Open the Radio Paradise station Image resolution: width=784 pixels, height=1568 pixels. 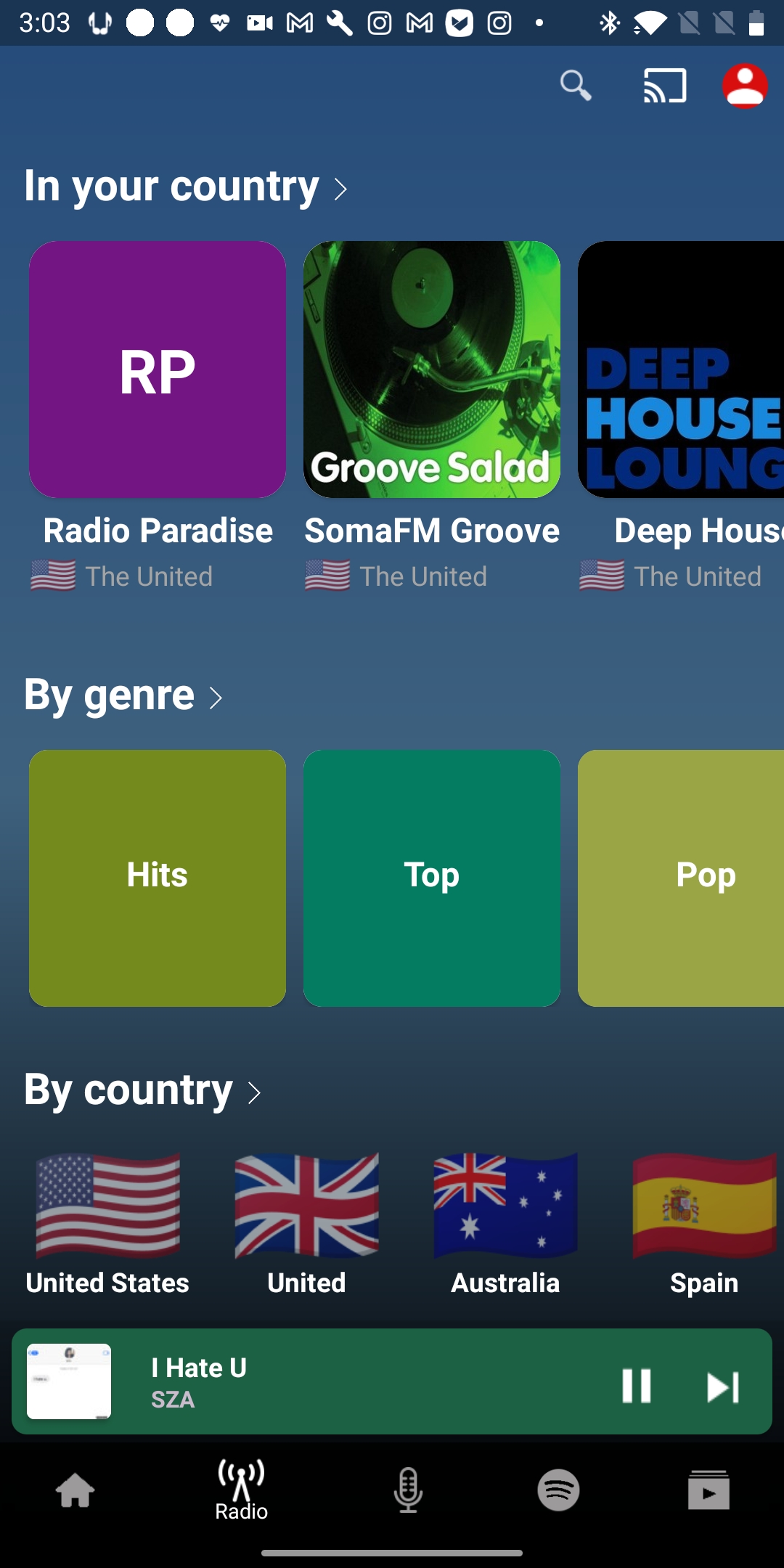158,370
